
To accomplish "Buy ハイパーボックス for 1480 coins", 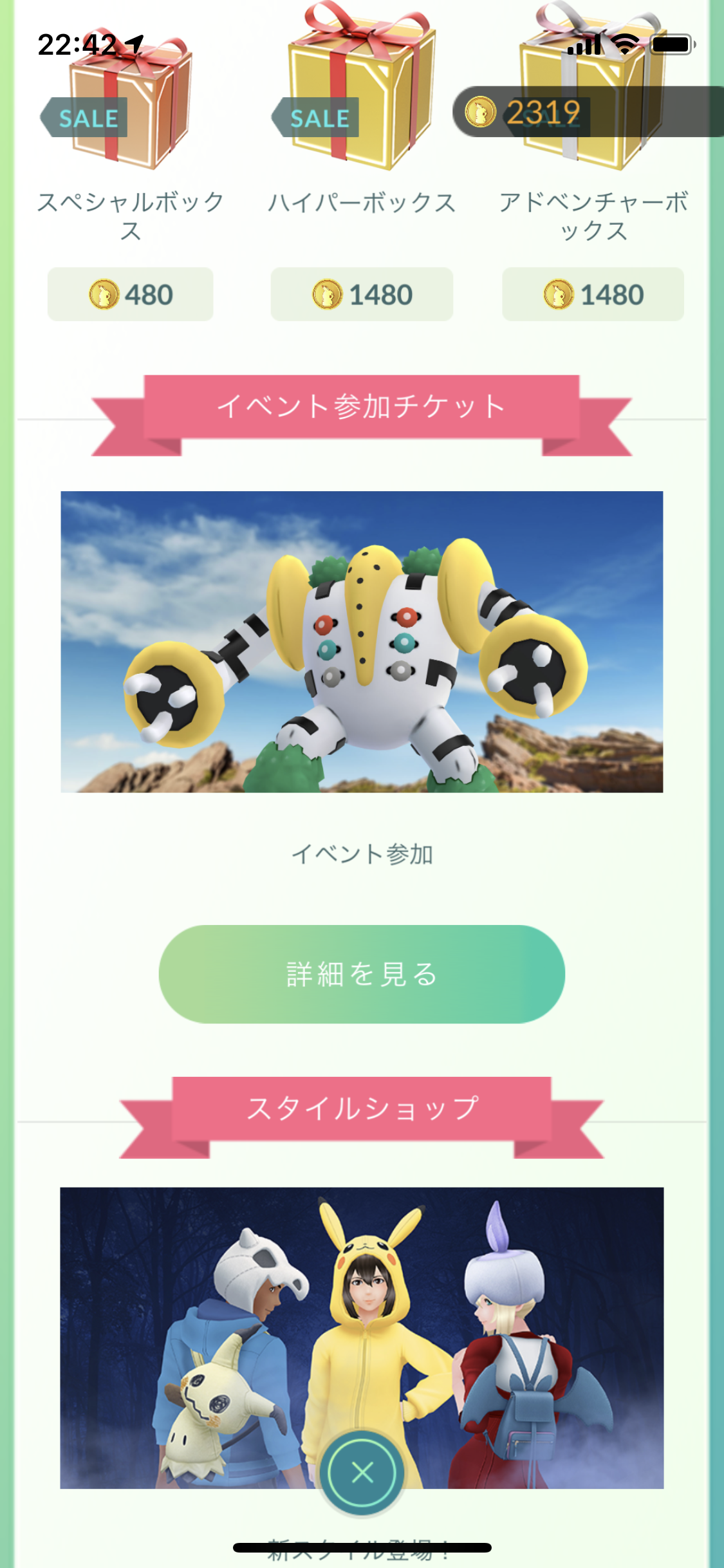I will [x=362, y=295].
